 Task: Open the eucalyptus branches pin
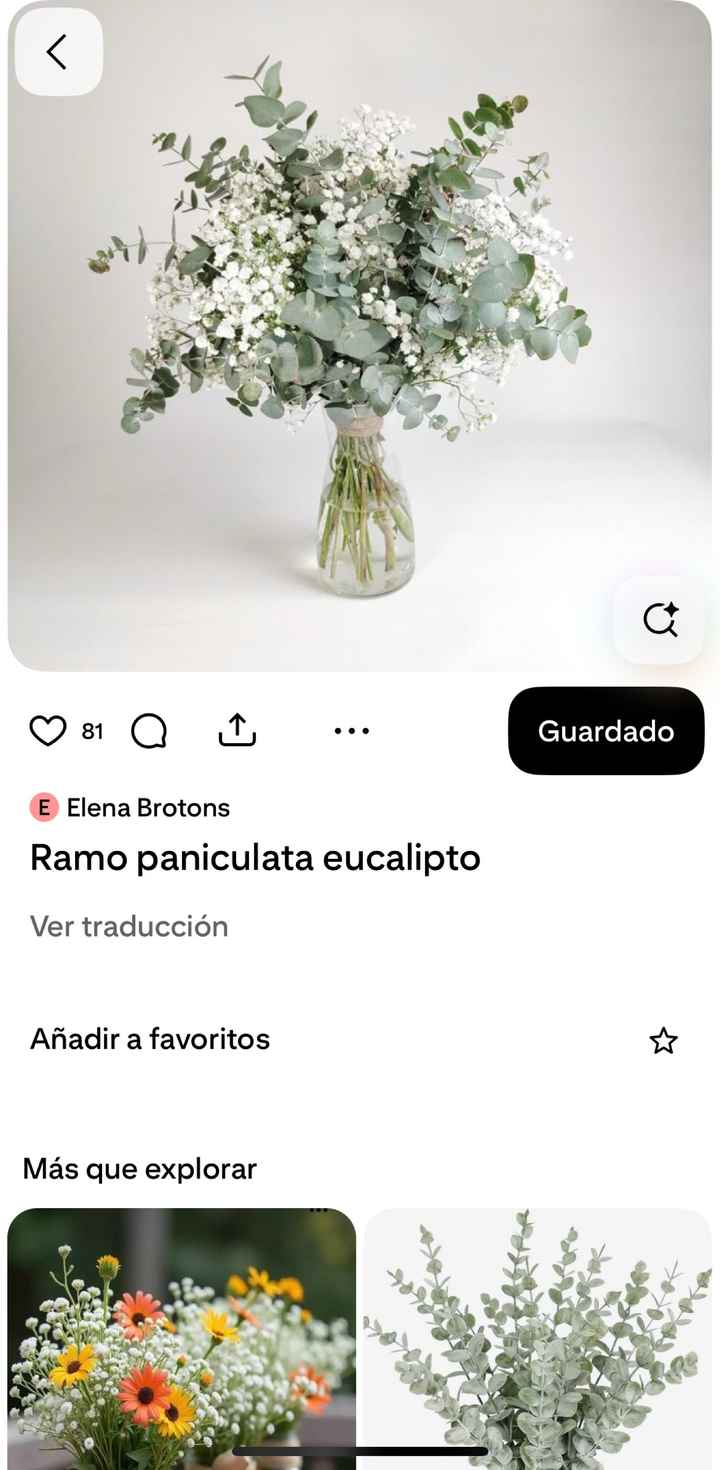coord(537,1340)
